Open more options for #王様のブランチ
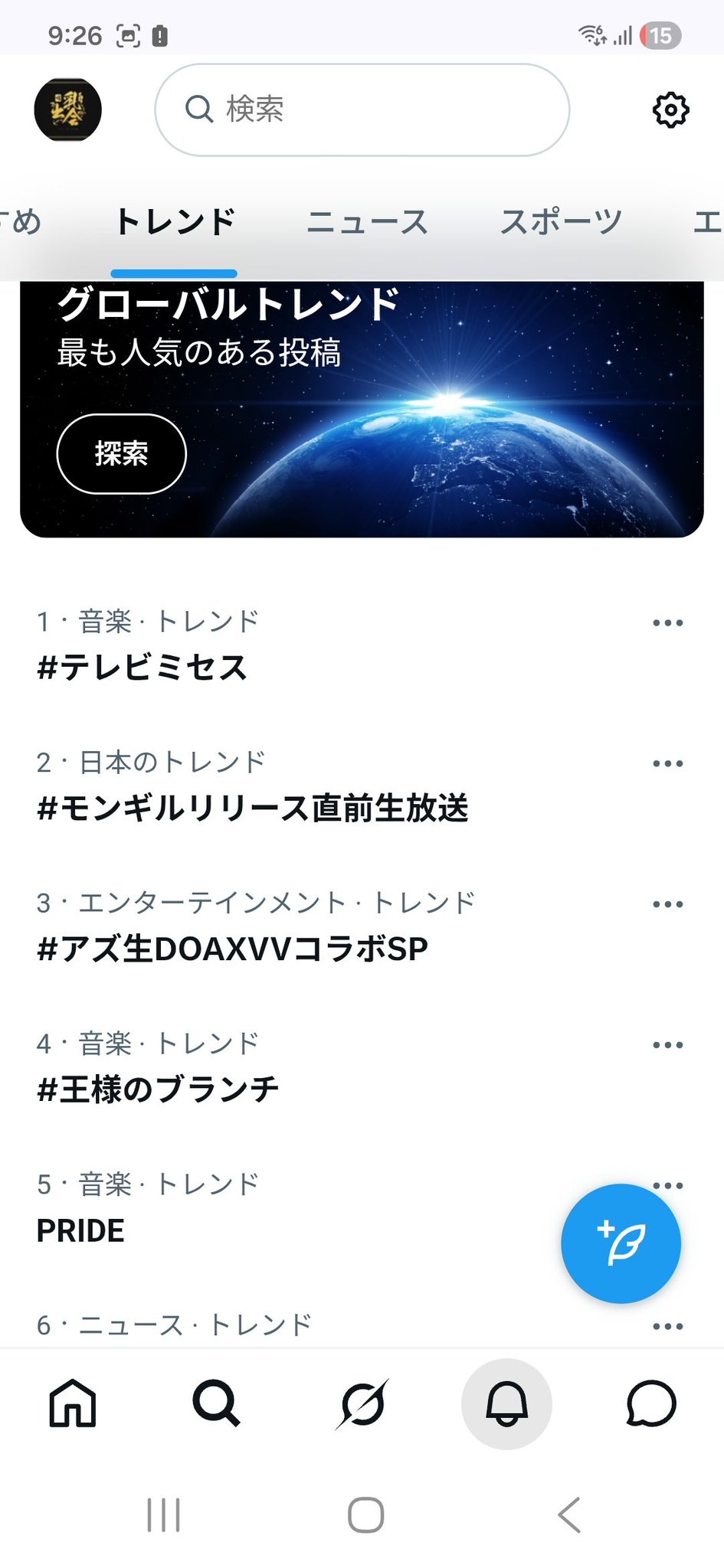 pyautogui.click(x=667, y=1045)
